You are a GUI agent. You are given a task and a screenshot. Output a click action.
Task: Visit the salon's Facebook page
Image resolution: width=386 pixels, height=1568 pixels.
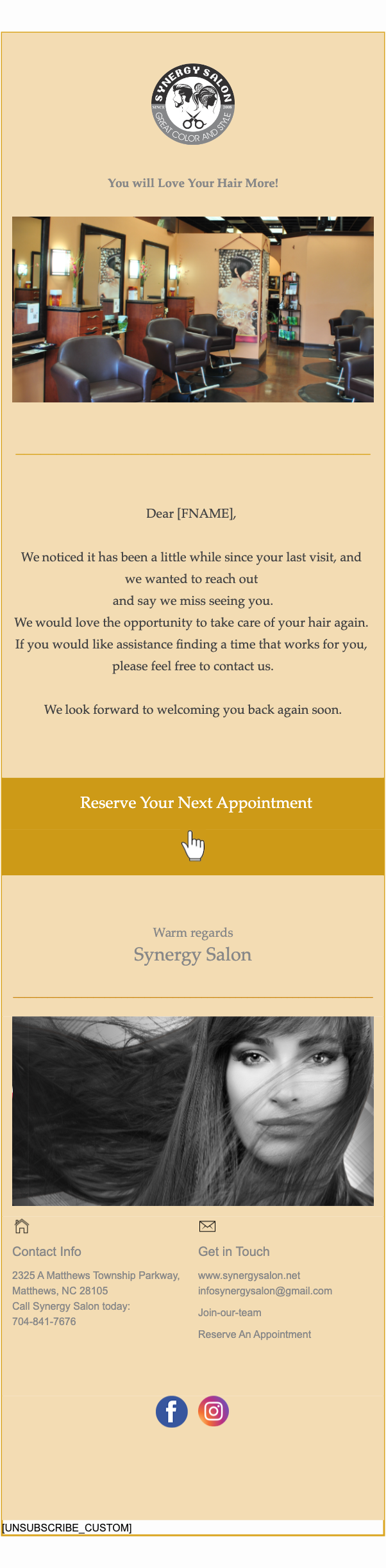pyautogui.click(x=172, y=1412)
